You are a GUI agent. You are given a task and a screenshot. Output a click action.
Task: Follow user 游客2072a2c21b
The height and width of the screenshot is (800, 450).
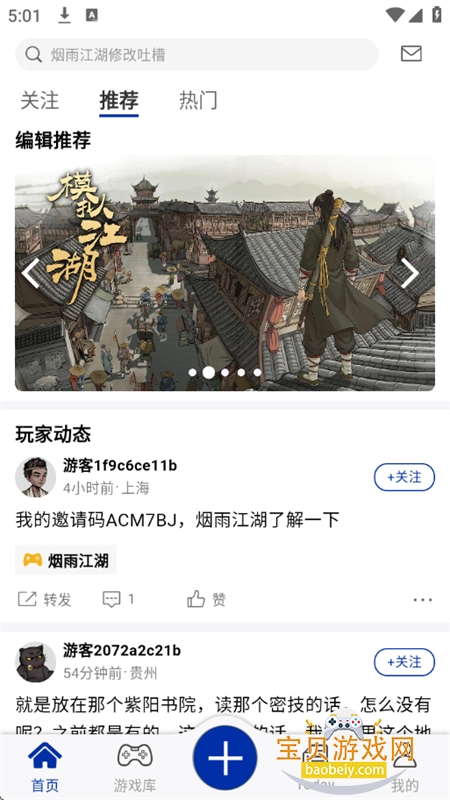(x=404, y=662)
